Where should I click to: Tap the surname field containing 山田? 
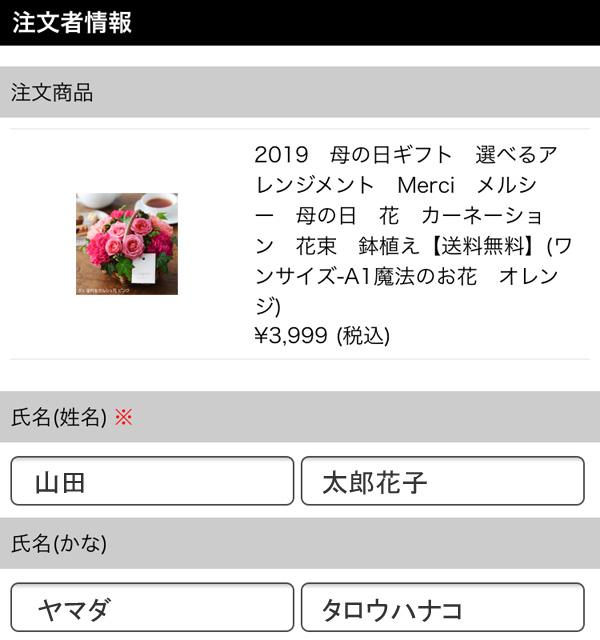pyautogui.click(x=152, y=482)
